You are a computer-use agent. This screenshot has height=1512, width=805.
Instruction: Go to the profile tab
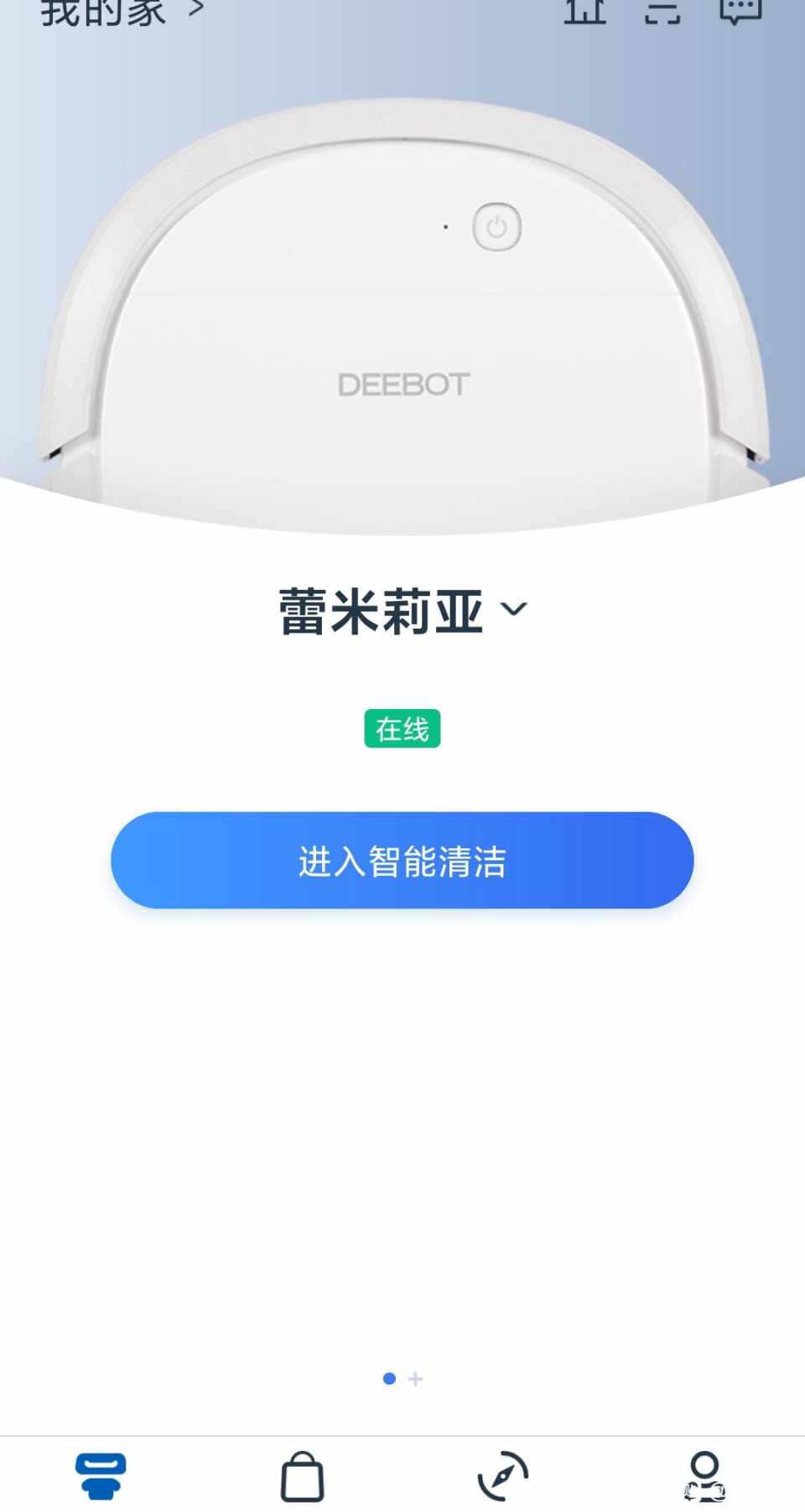pos(704,1476)
